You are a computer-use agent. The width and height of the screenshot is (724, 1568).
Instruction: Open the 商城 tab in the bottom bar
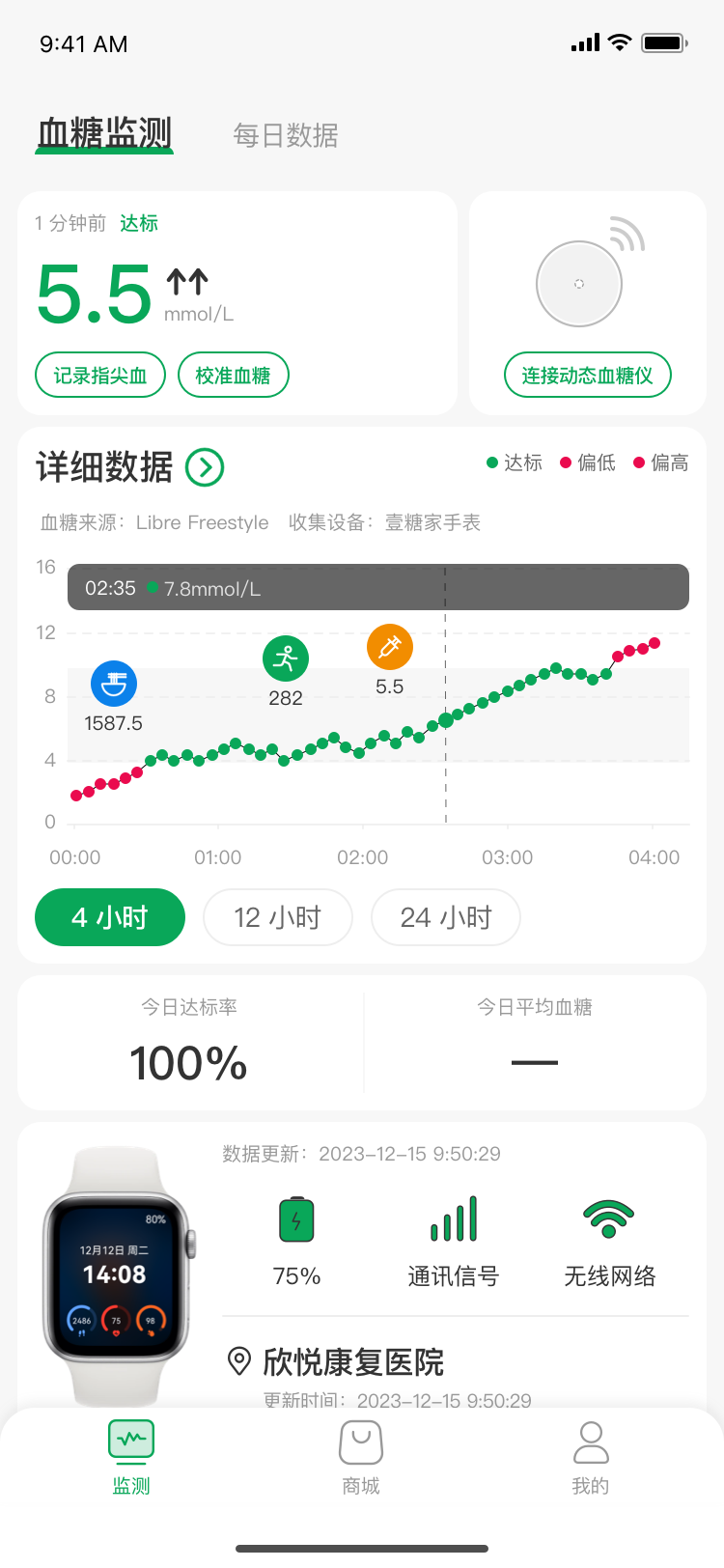click(x=361, y=1458)
